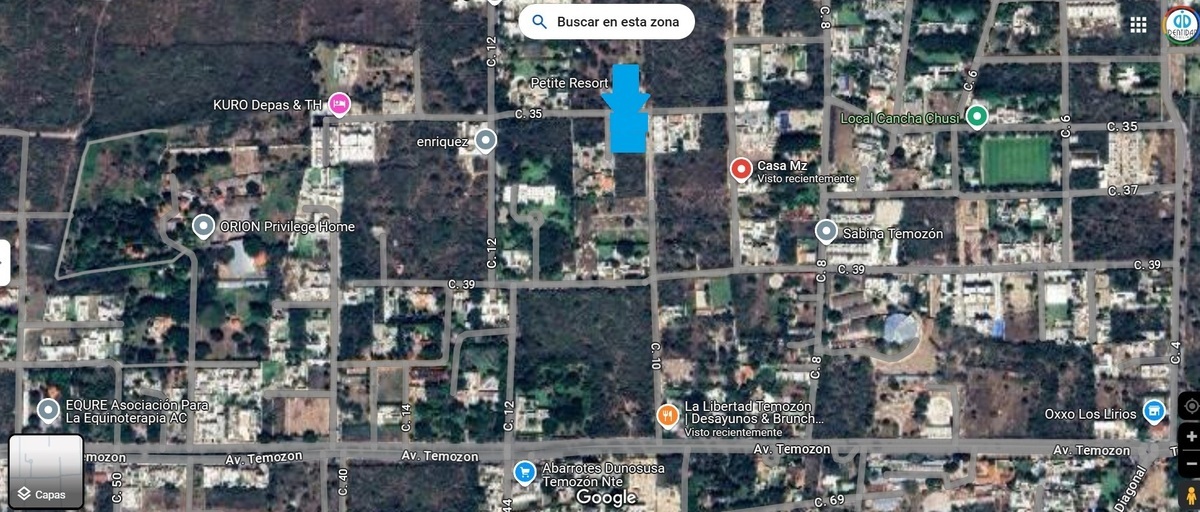The height and width of the screenshot is (512, 1200).
Task: Open the Oxxo Los Lirios store pin
Action: click(1154, 410)
